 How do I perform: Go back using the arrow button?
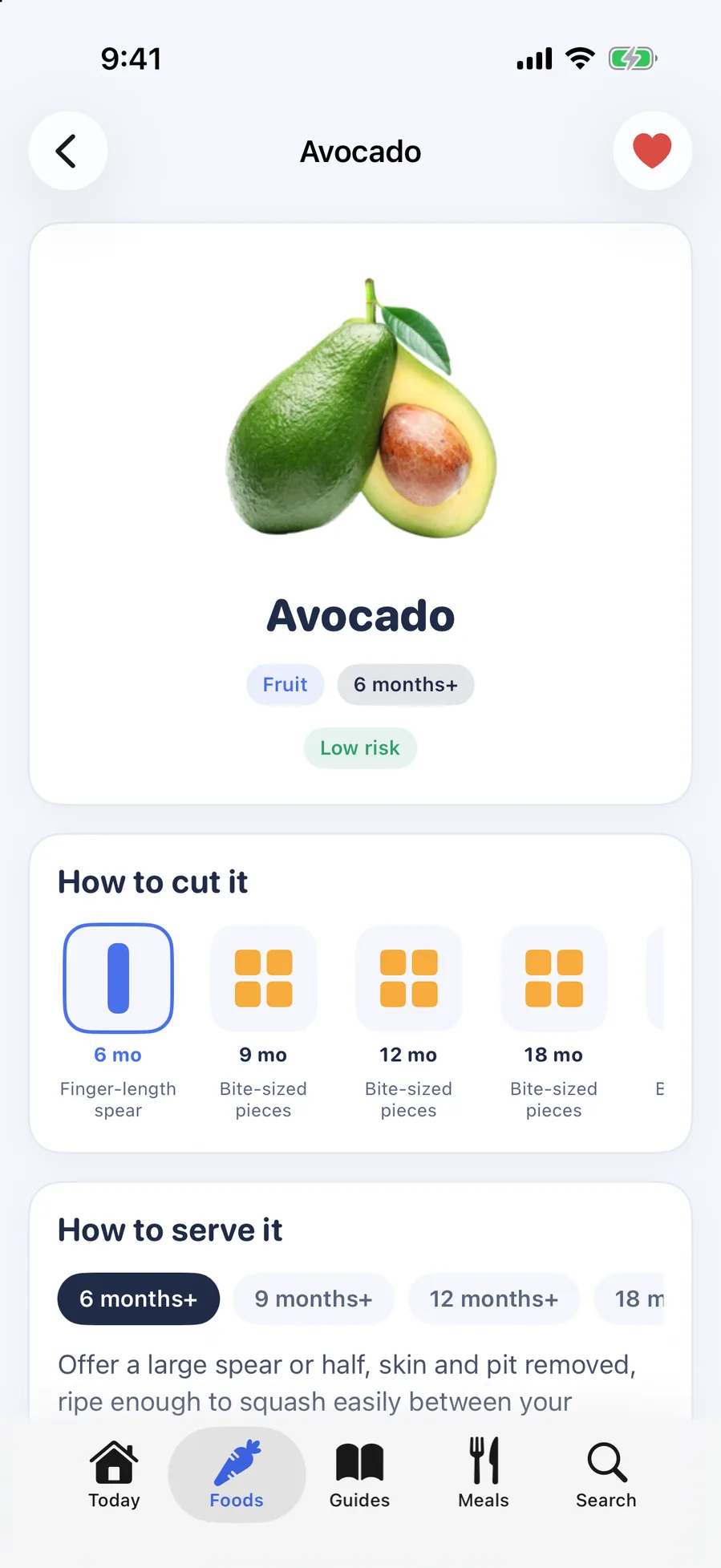(x=68, y=151)
